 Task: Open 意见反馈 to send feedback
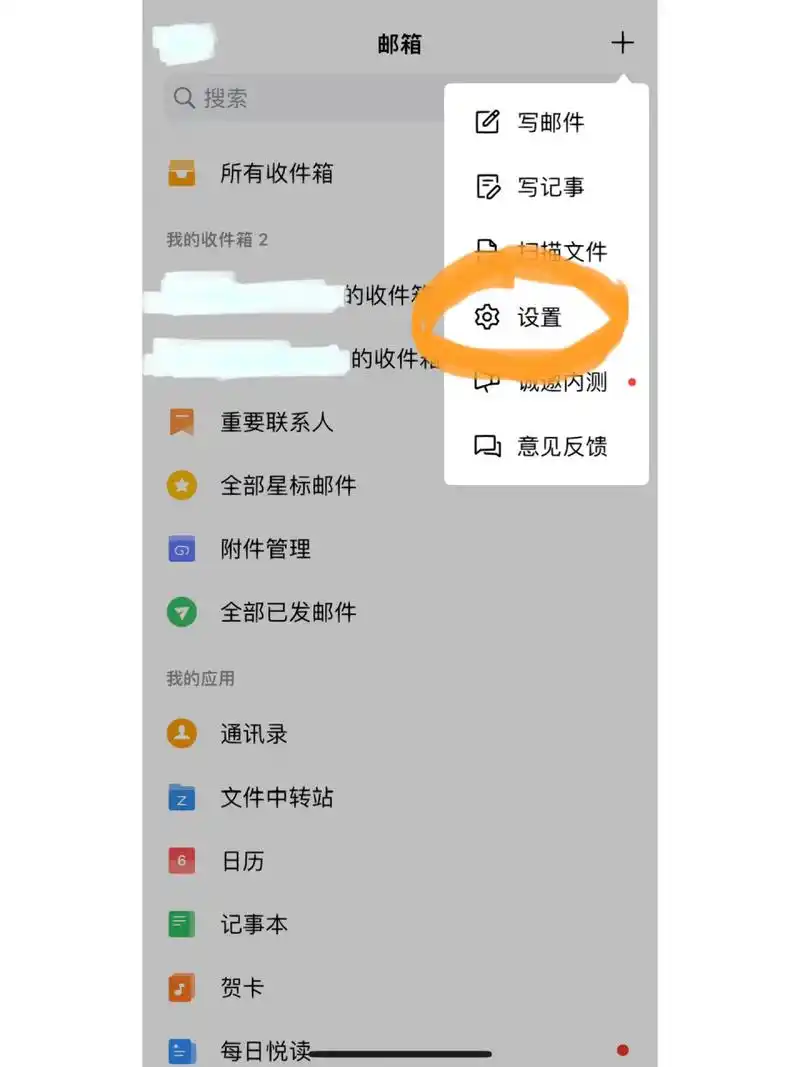coord(560,446)
